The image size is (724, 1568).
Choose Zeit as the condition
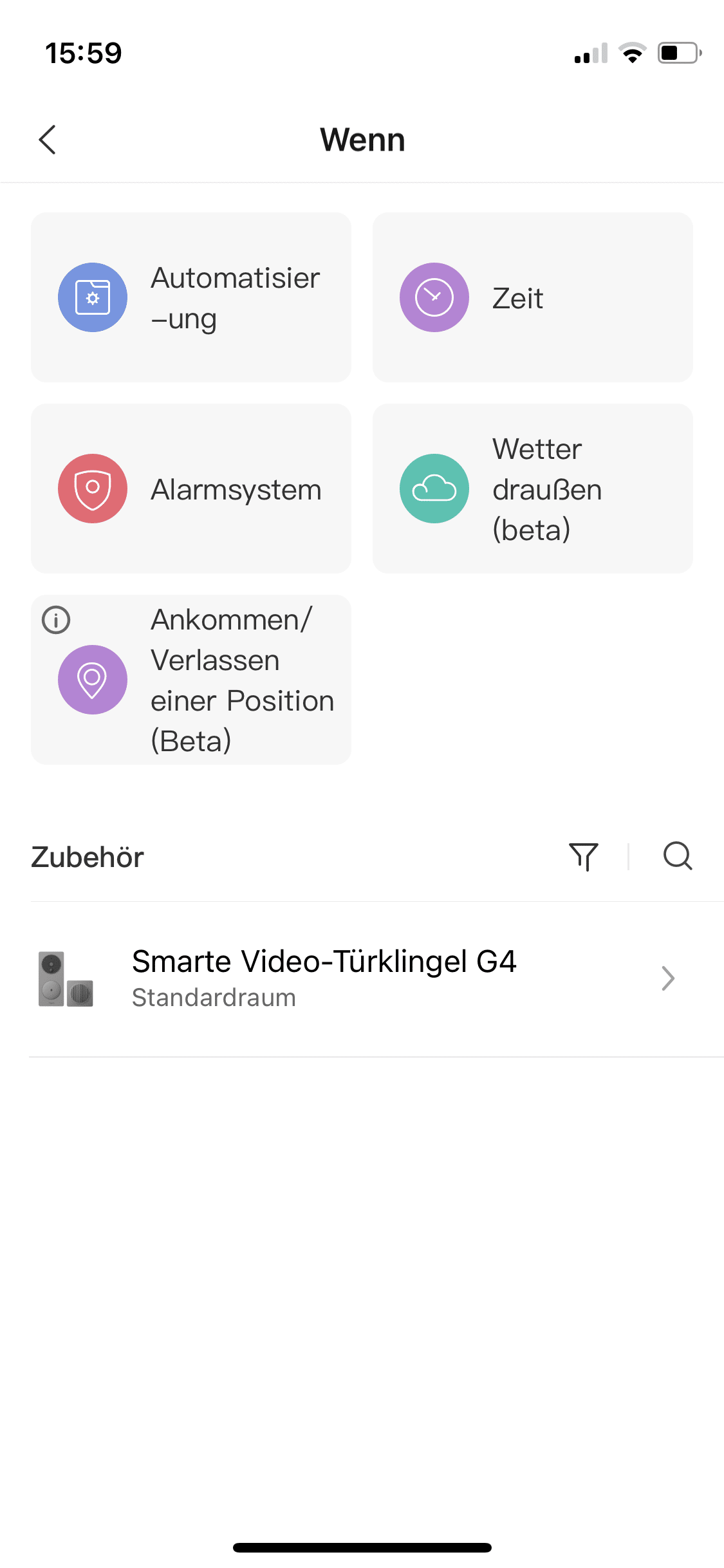(532, 297)
